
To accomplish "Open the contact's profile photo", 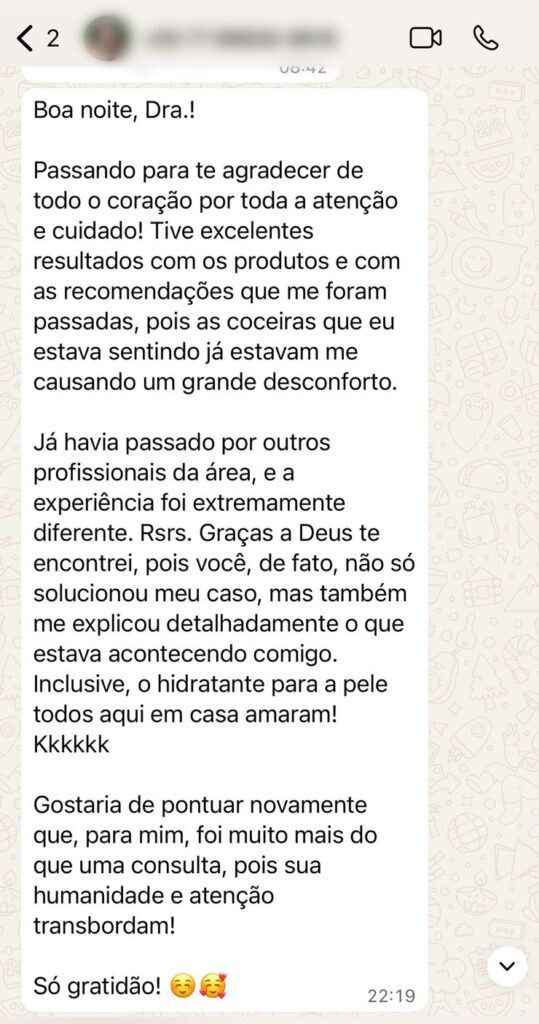I will point(106,38).
